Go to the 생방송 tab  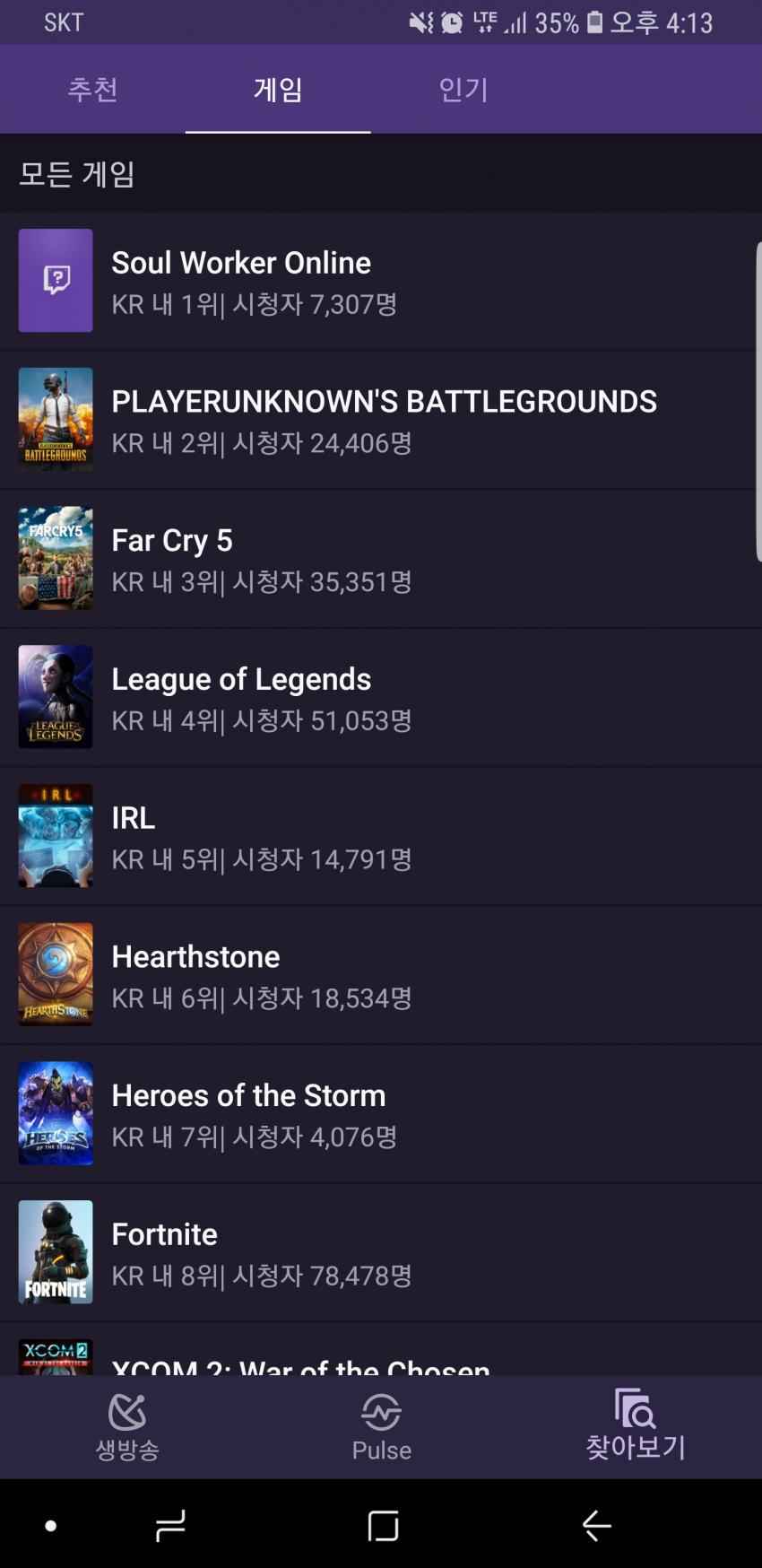(x=127, y=1426)
